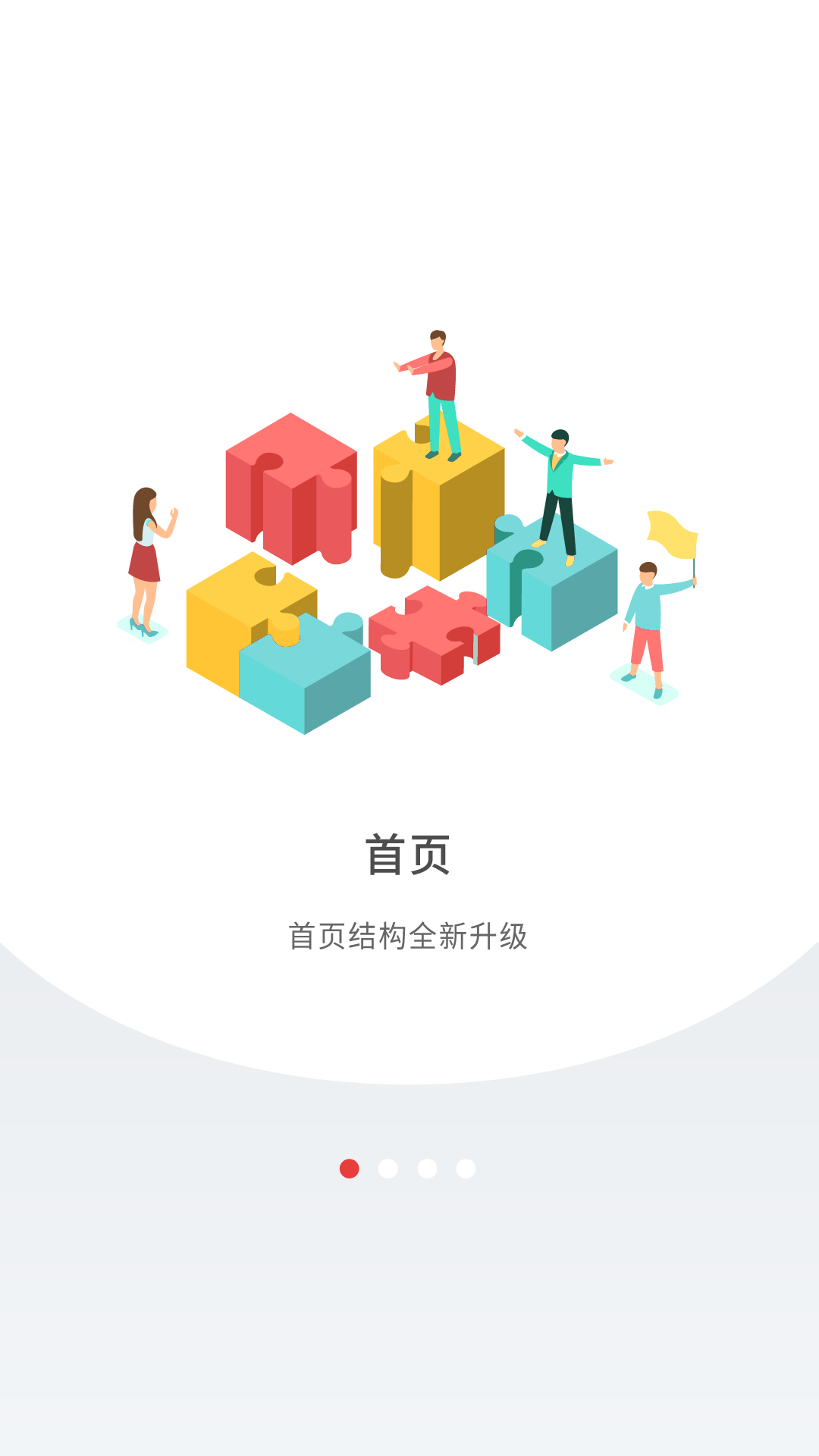Click the 首页结构全新升级 subtitle
Image resolution: width=819 pixels, height=1456 pixels.
click(x=409, y=934)
